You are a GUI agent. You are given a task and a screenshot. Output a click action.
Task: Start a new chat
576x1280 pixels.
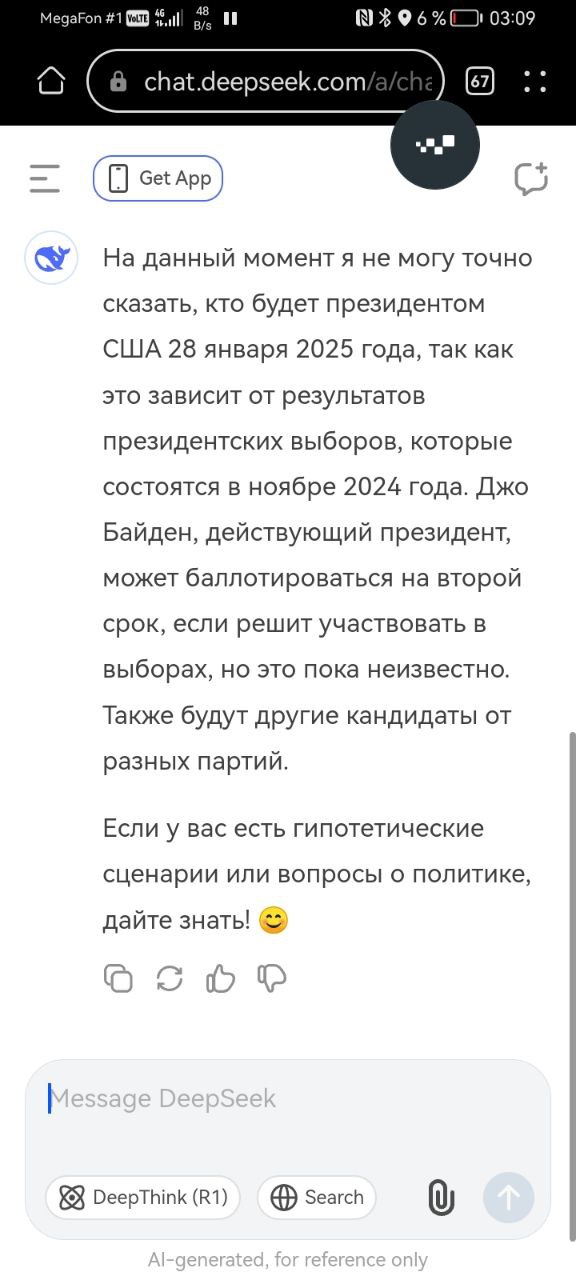531,178
